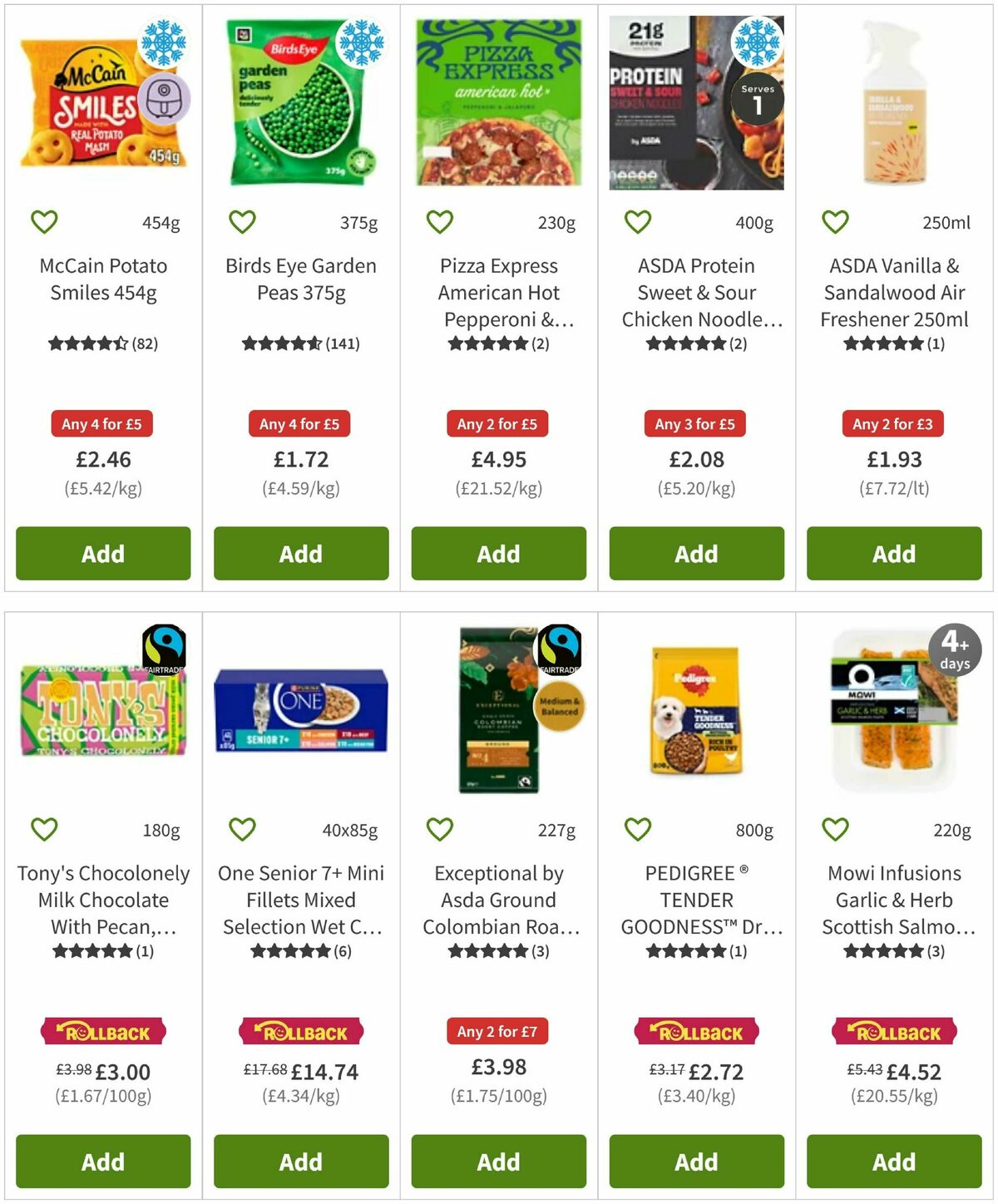
Task: Open Tony's Chocolonely Milk Chocolate listing
Action: pos(104,900)
